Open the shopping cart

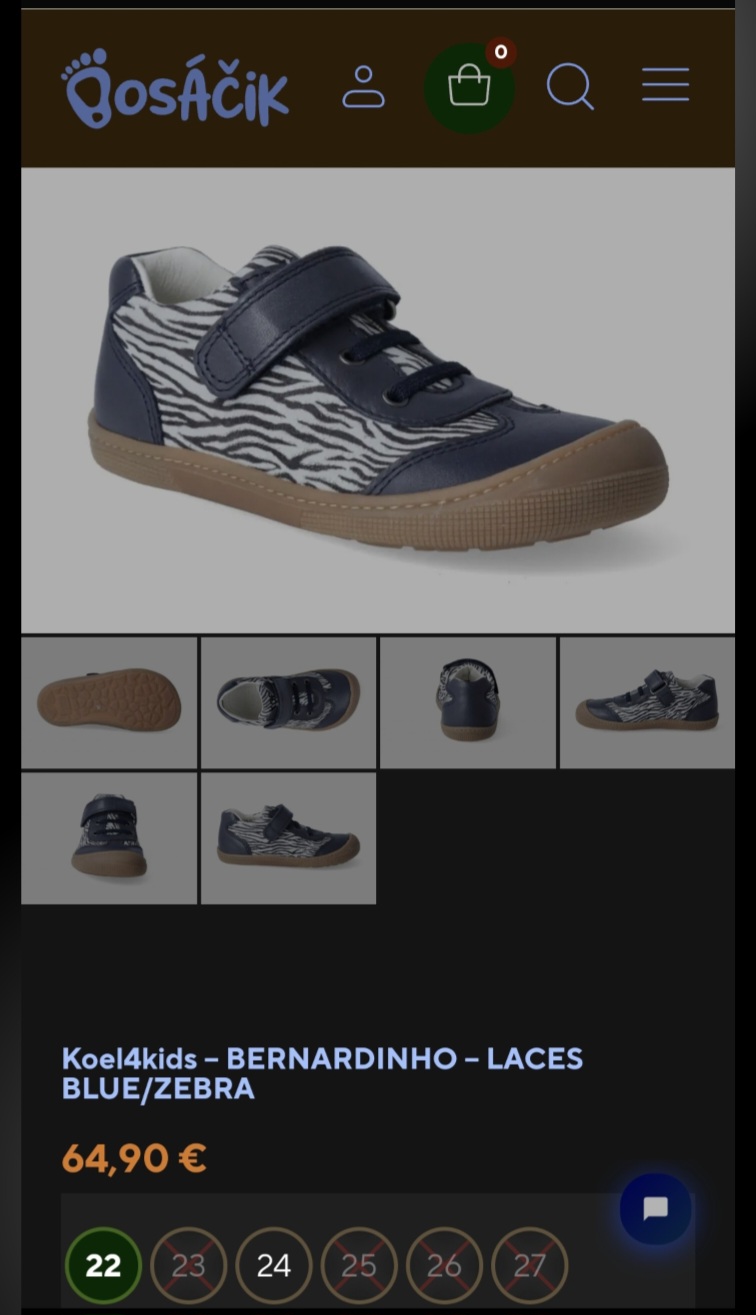[x=469, y=87]
